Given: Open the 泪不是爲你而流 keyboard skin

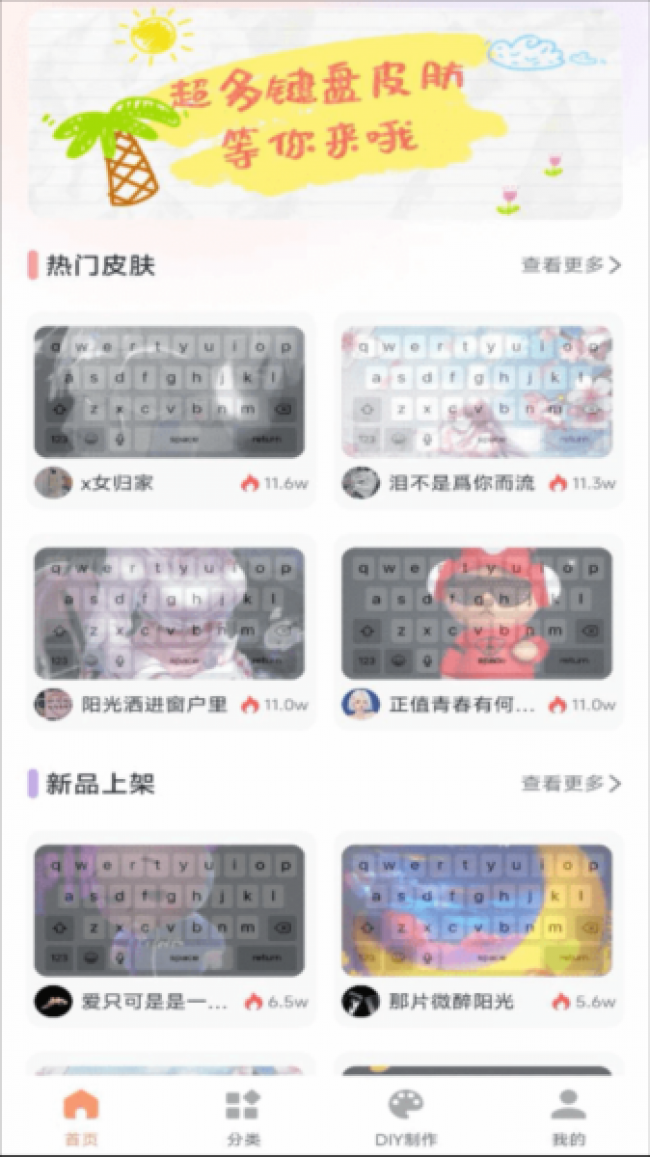Looking at the screenshot, I should coord(477,391).
